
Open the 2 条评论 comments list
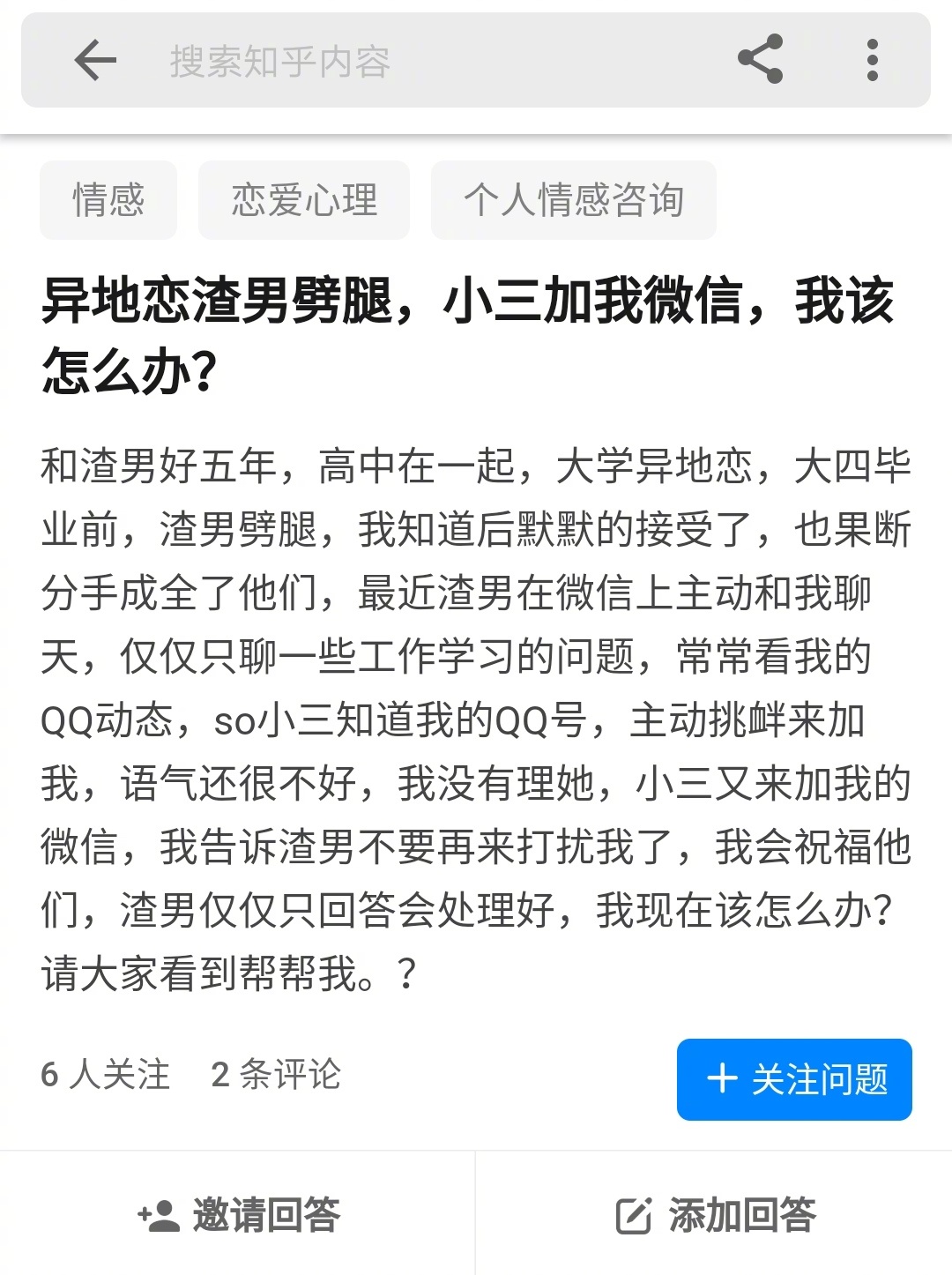tap(275, 1075)
